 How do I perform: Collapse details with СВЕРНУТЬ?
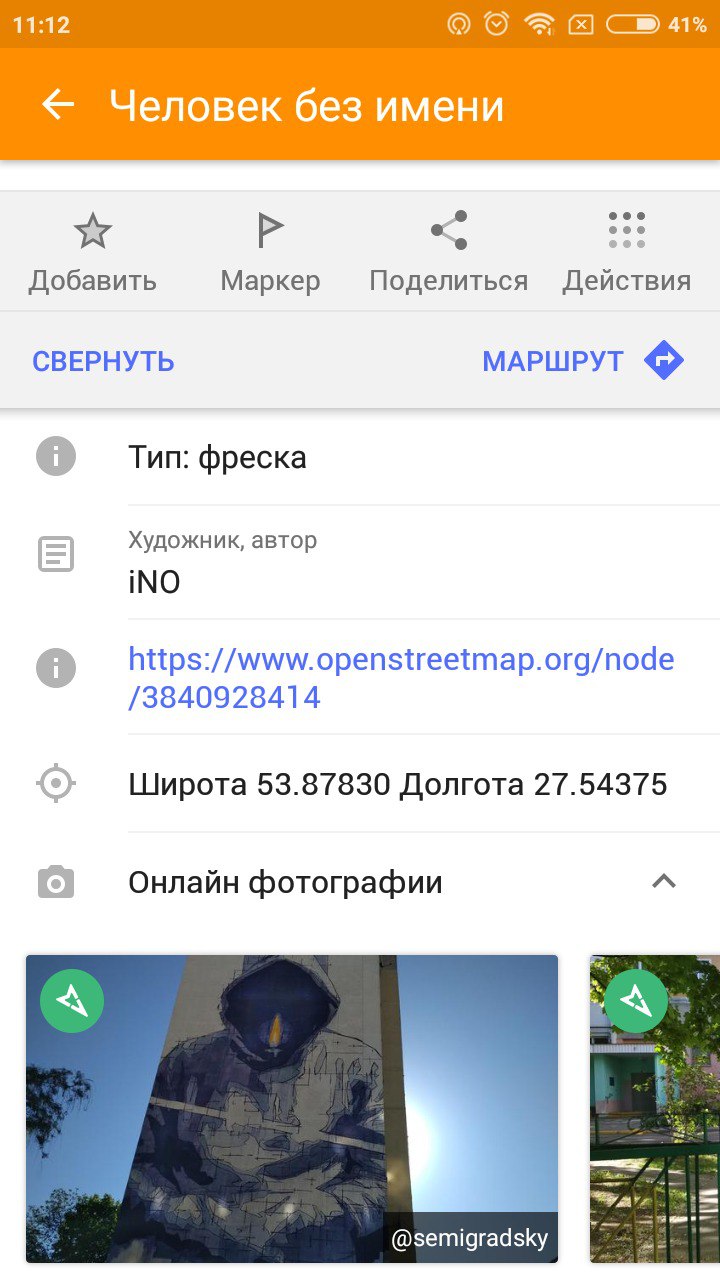pyautogui.click(x=103, y=361)
